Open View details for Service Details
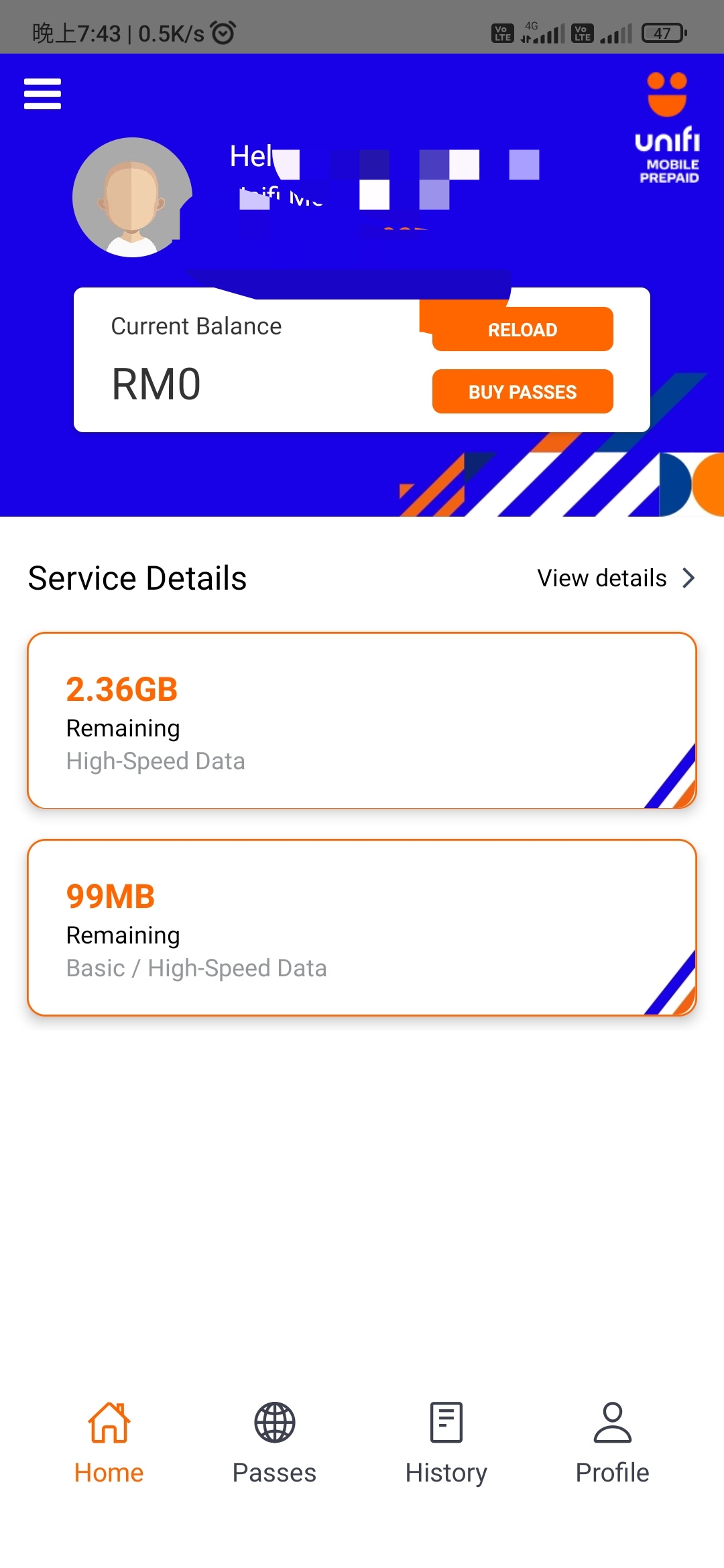724x1568 pixels. [616, 578]
